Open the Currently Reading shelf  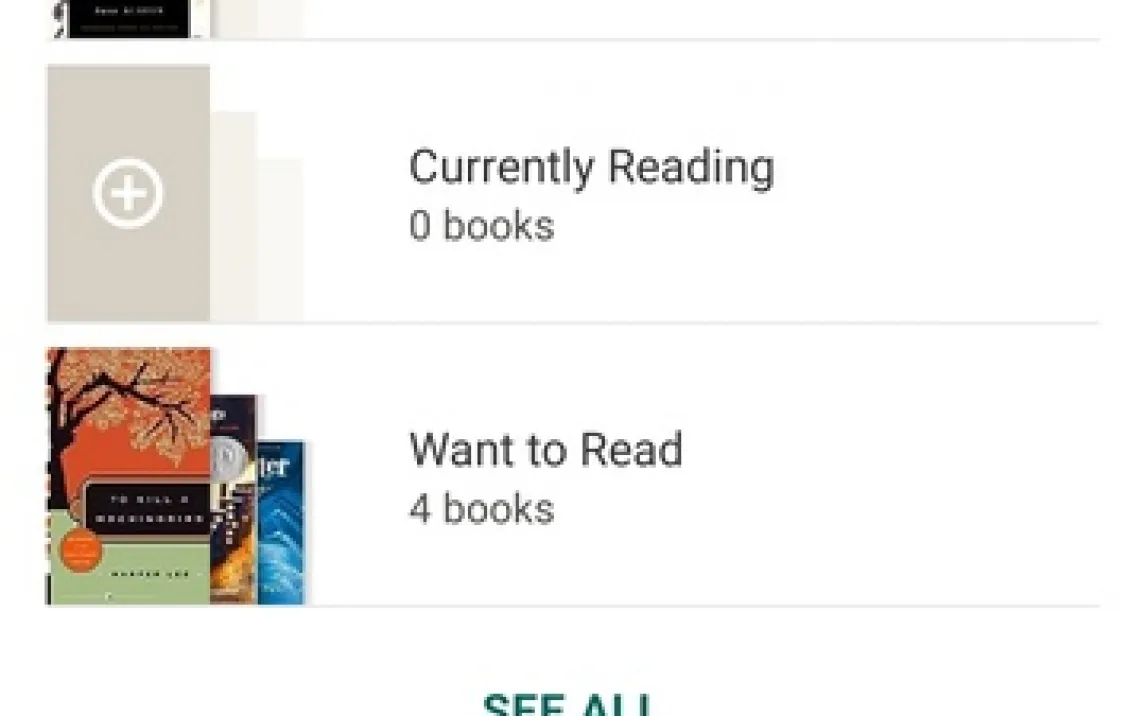click(x=591, y=193)
